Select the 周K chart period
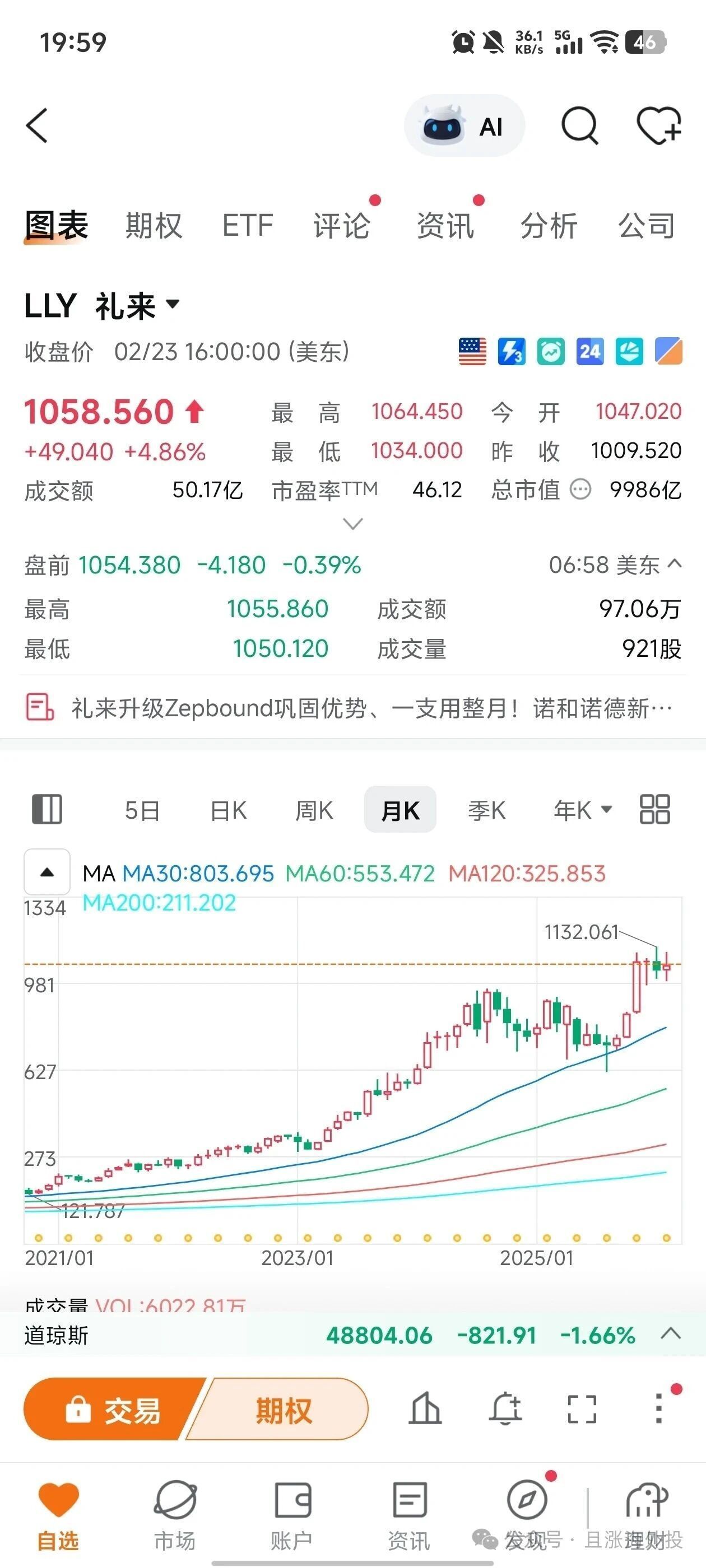706x1568 pixels. [314, 810]
